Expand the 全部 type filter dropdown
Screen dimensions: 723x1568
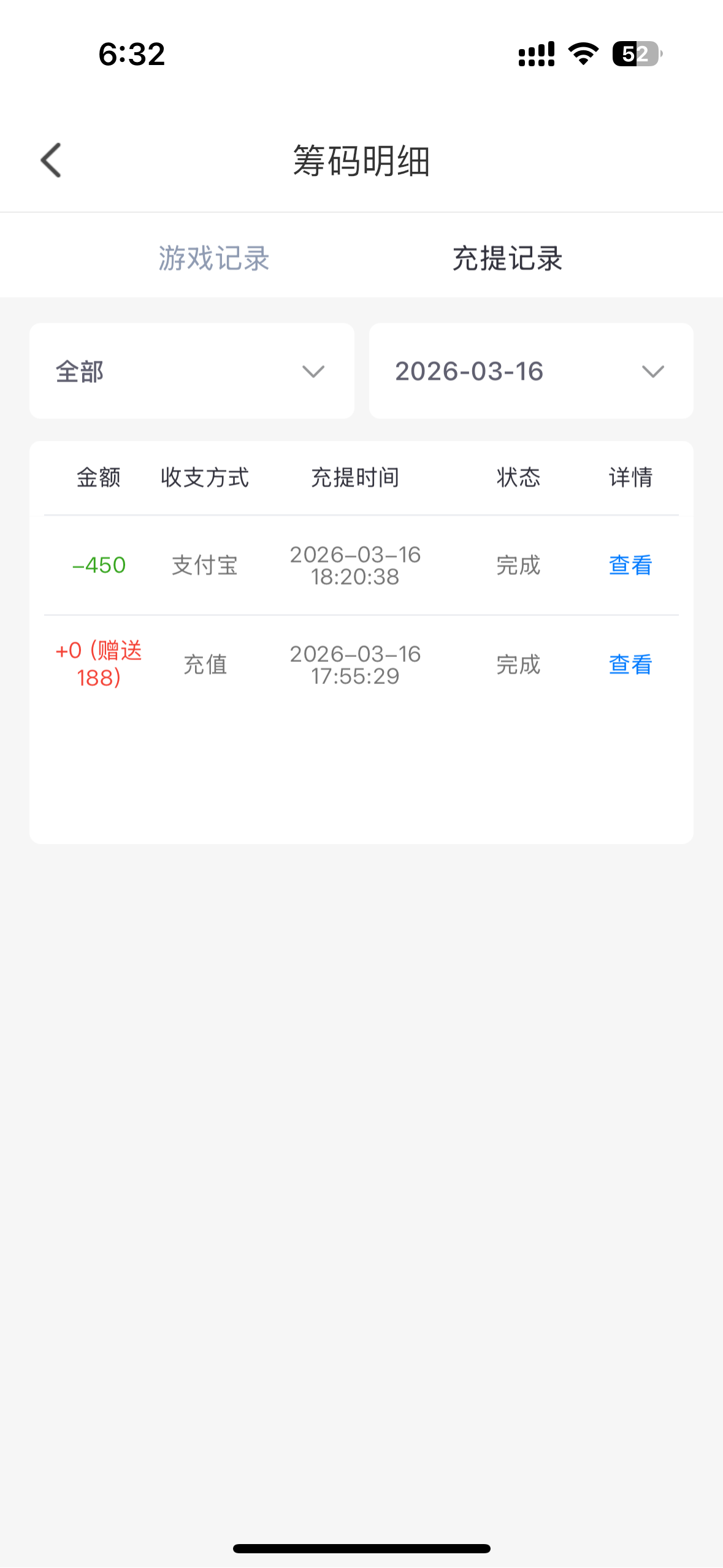191,372
